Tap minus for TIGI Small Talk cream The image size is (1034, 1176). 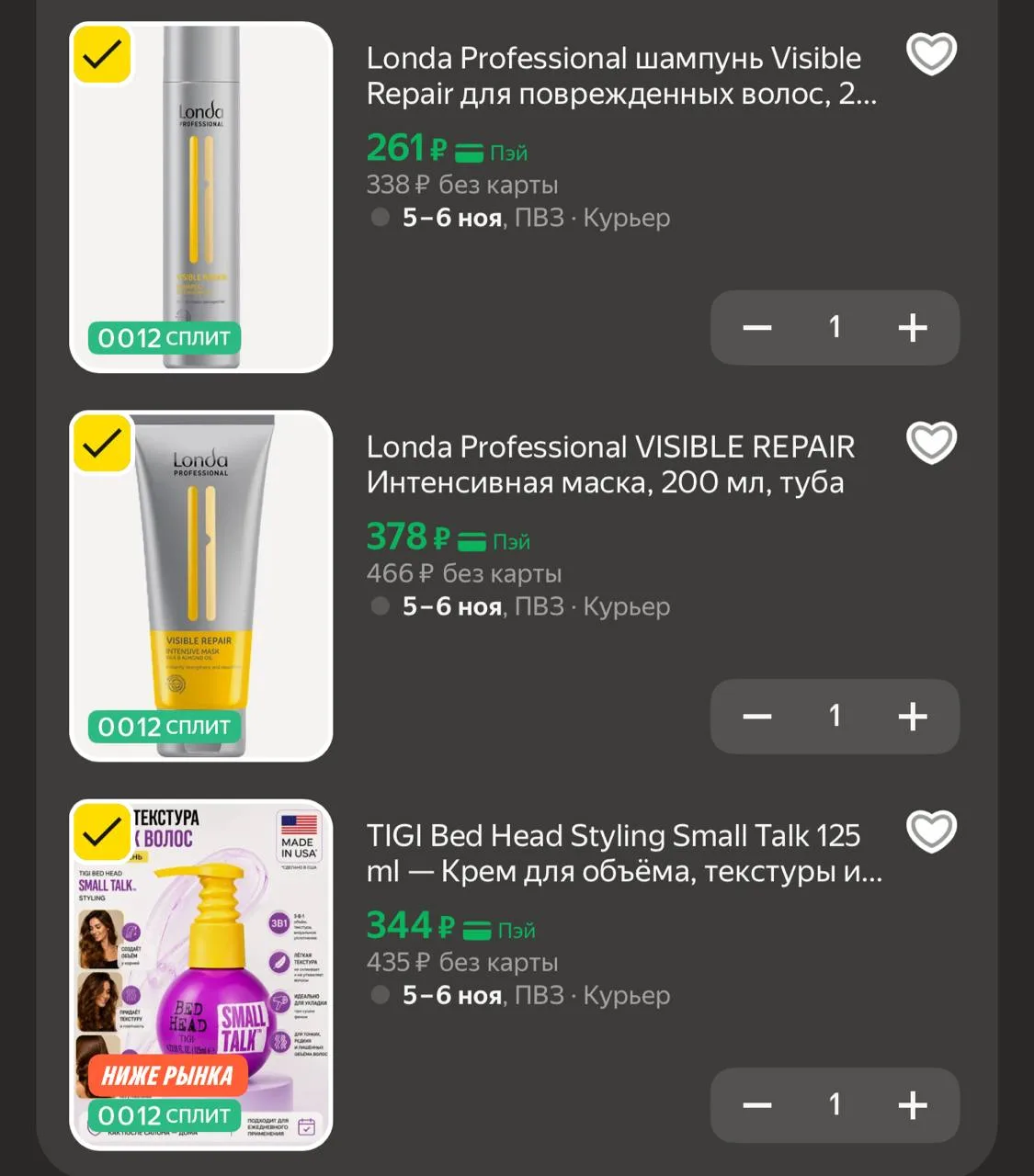[757, 1104]
